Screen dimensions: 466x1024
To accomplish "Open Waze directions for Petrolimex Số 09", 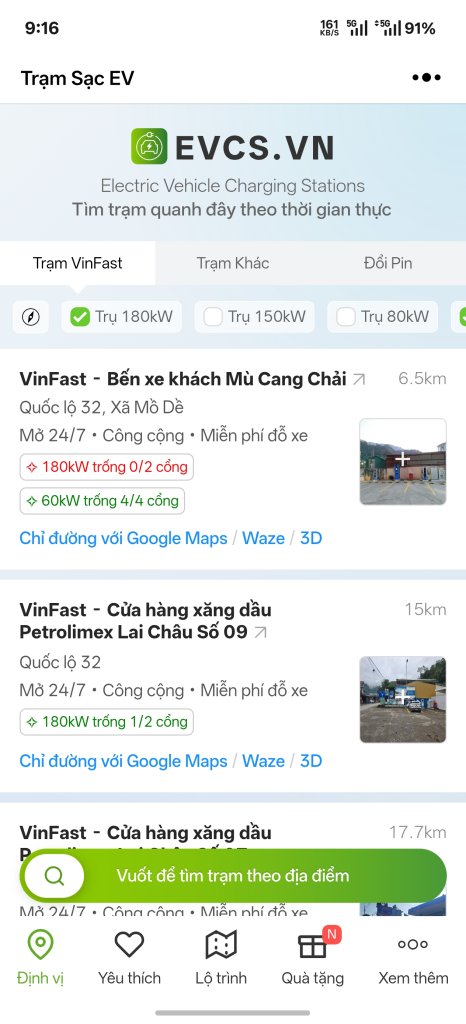I will pyautogui.click(x=264, y=761).
